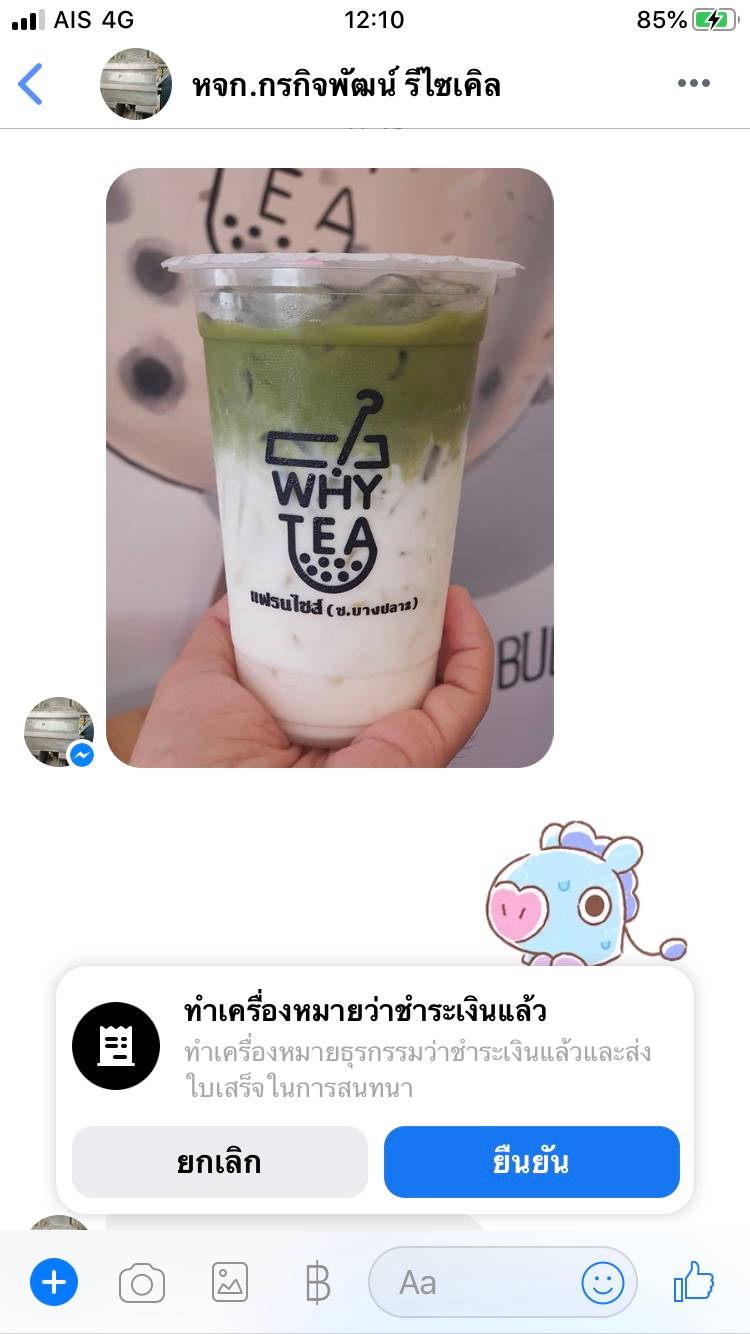This screenshot has height=1334, width=750.
Task: Open the blue plus attachments menu
Action: (54, 1282)
